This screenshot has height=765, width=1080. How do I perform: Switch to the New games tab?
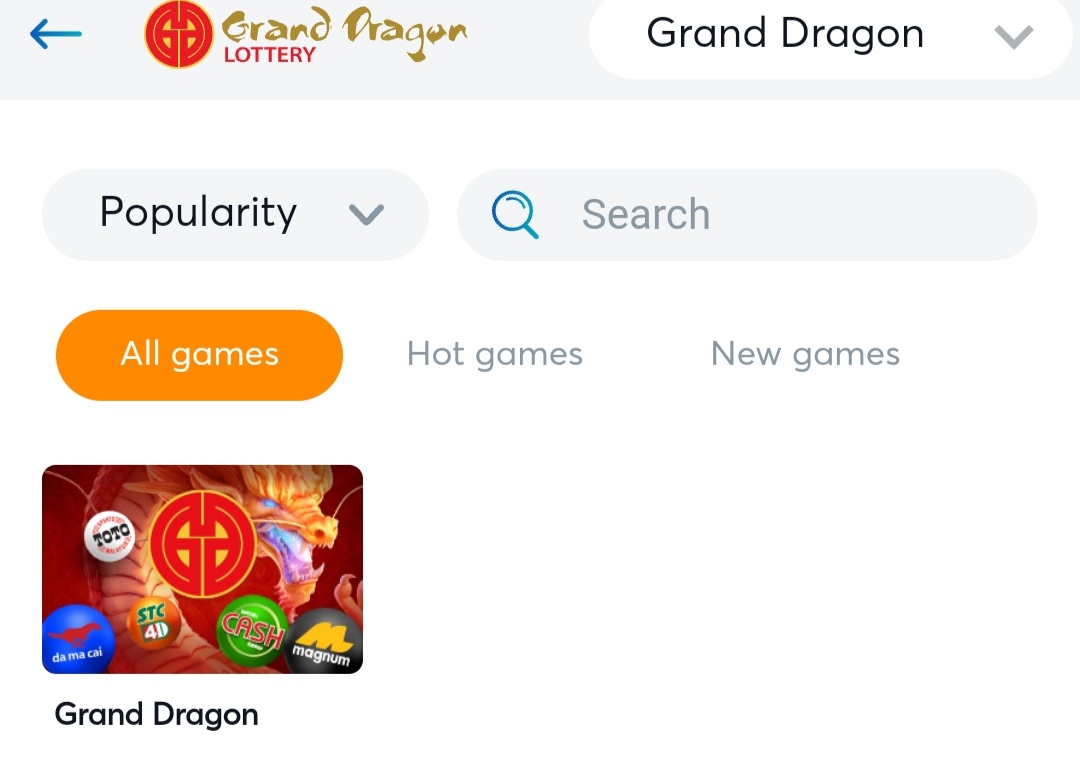(805, 355)
